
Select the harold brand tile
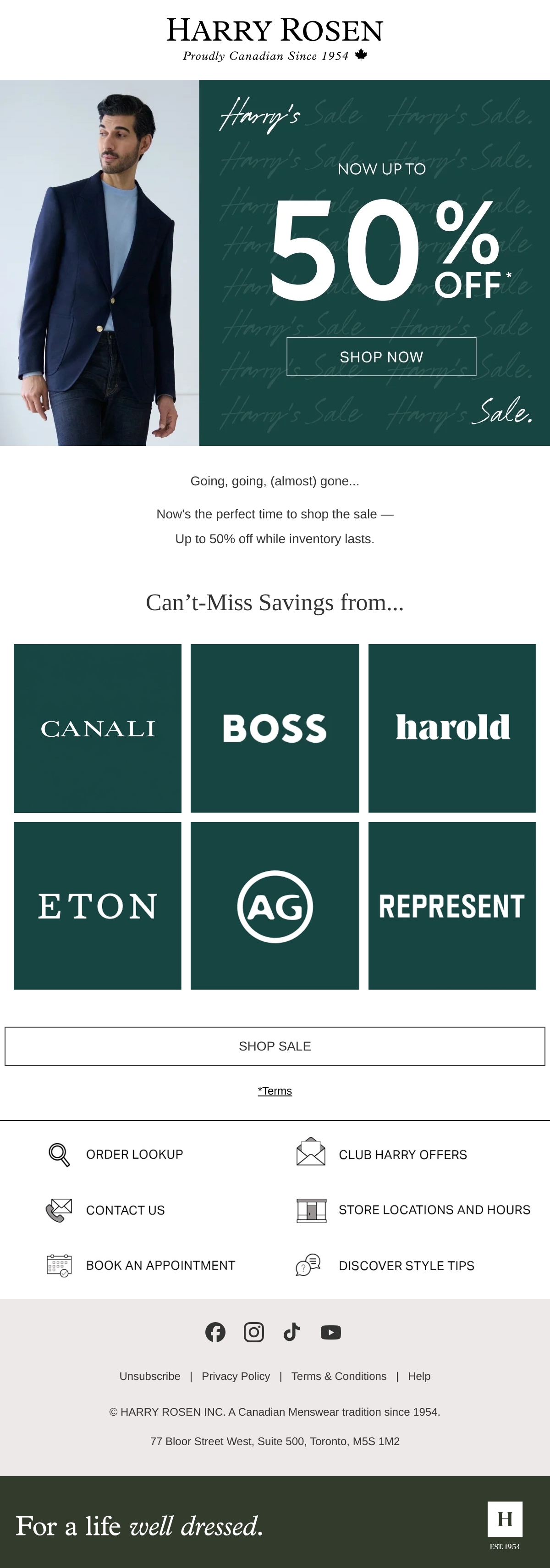[x=452, y=728]
